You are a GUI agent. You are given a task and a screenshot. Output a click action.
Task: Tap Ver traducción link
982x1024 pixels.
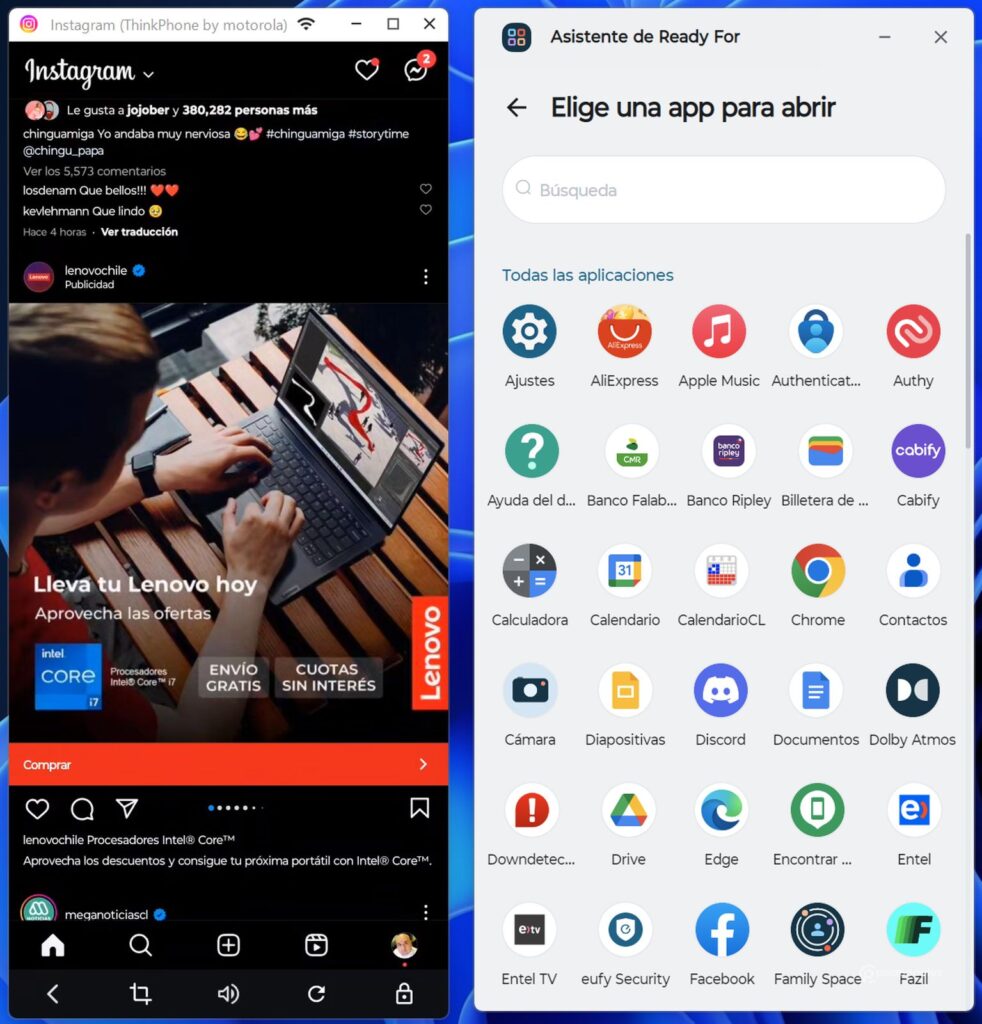[139, 232]
